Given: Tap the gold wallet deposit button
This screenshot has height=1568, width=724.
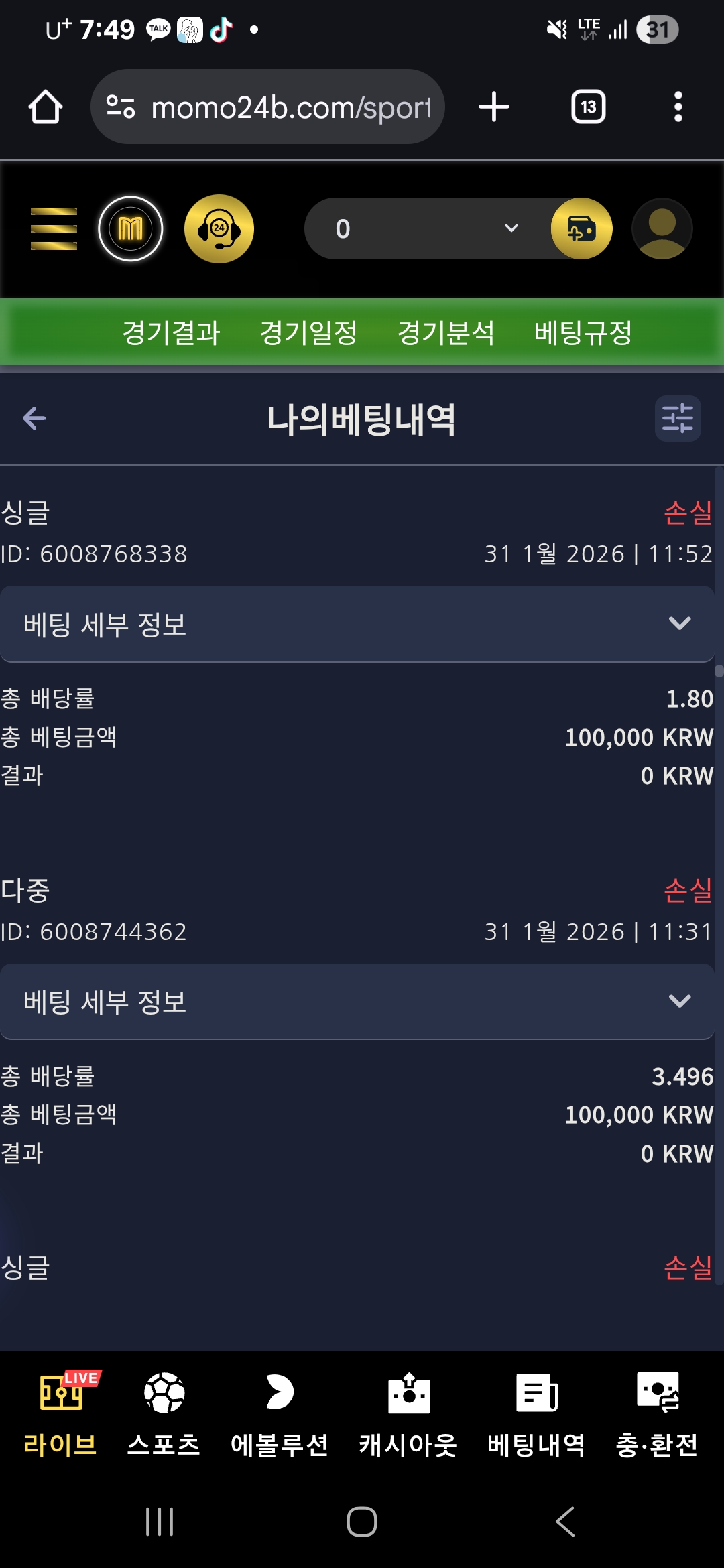Looking at the screenshot, I should (x=581, y=228).
